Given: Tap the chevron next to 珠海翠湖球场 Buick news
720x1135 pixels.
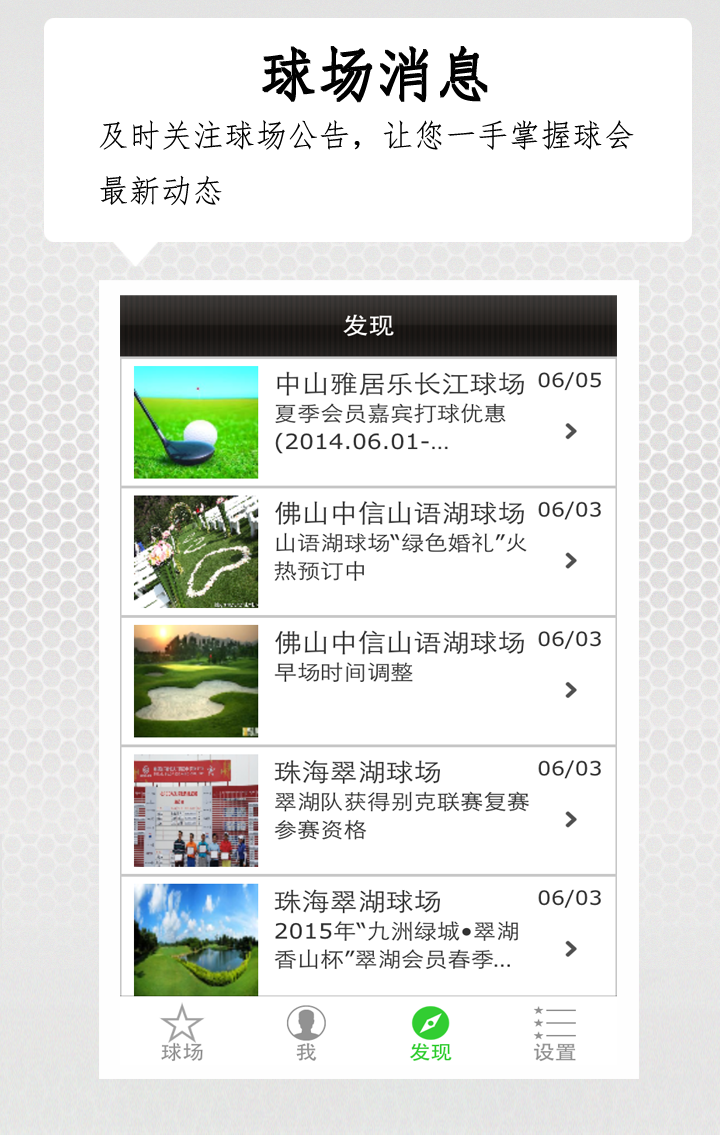Looking at the screenshot, I should point(571,820).
